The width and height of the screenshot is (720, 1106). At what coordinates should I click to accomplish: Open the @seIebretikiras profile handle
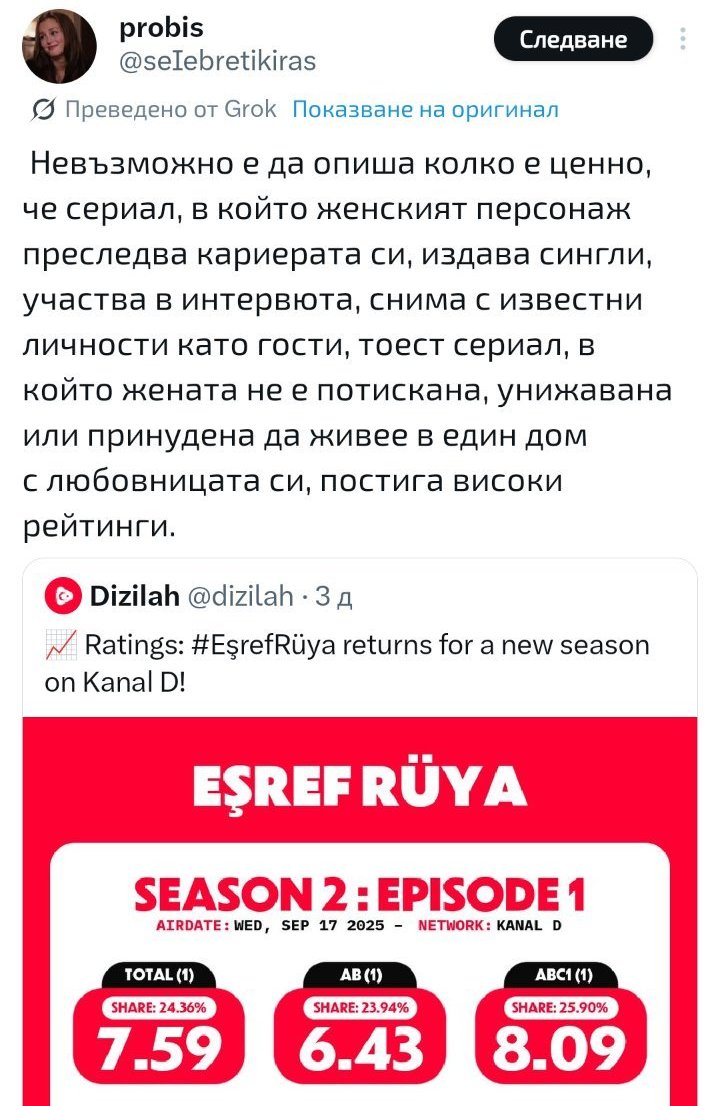click(218, 62)
